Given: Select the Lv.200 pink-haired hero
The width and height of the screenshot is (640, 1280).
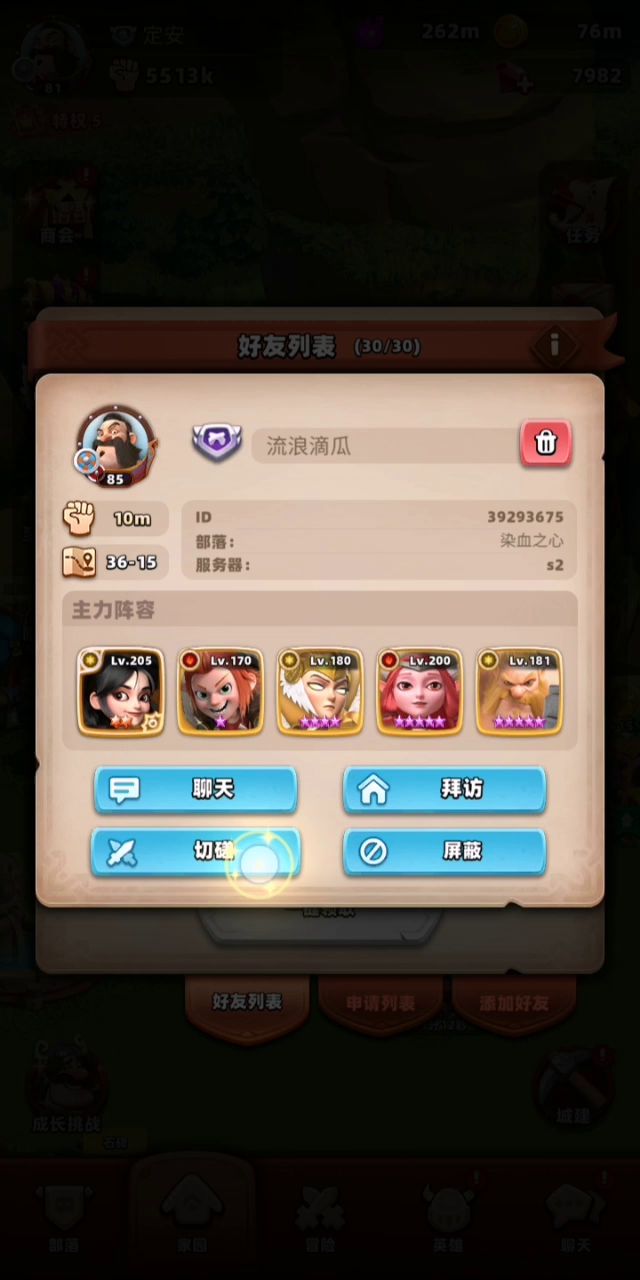Looking at the screenshot, I should coord(420,692).
